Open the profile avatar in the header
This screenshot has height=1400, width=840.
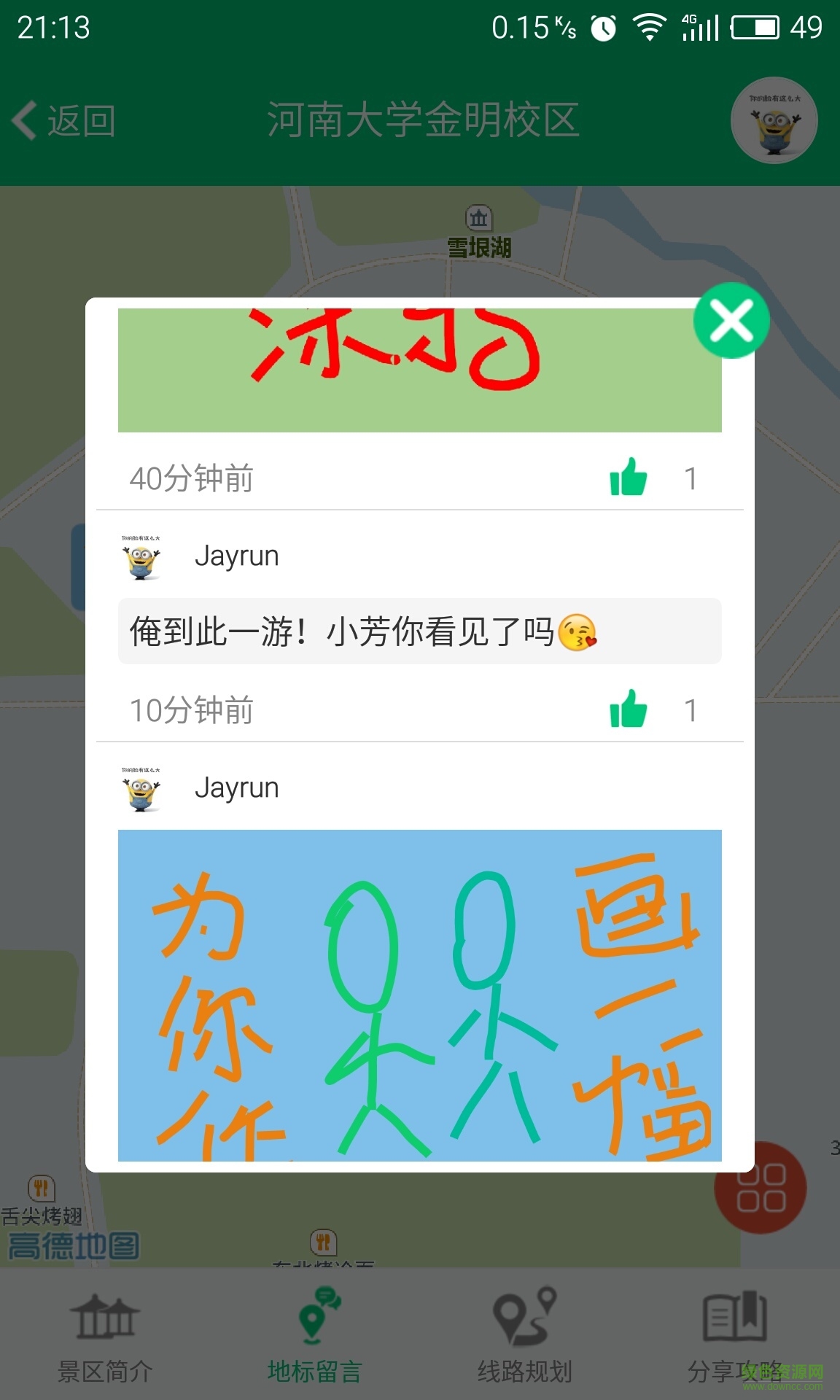pyautogui.click(x=774, y=120)
